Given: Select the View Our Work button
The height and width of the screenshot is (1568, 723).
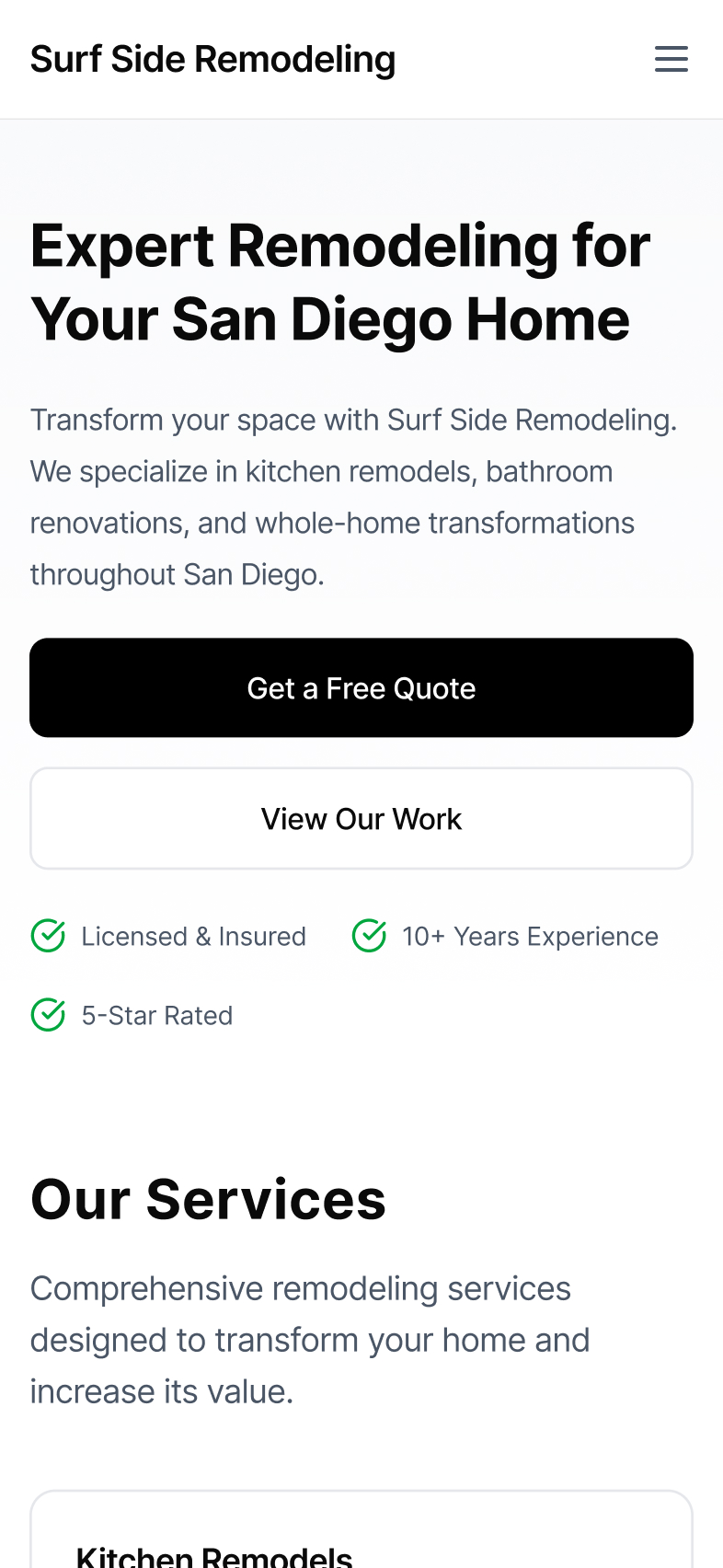Looking at the screenshot, I should point(361,818).
